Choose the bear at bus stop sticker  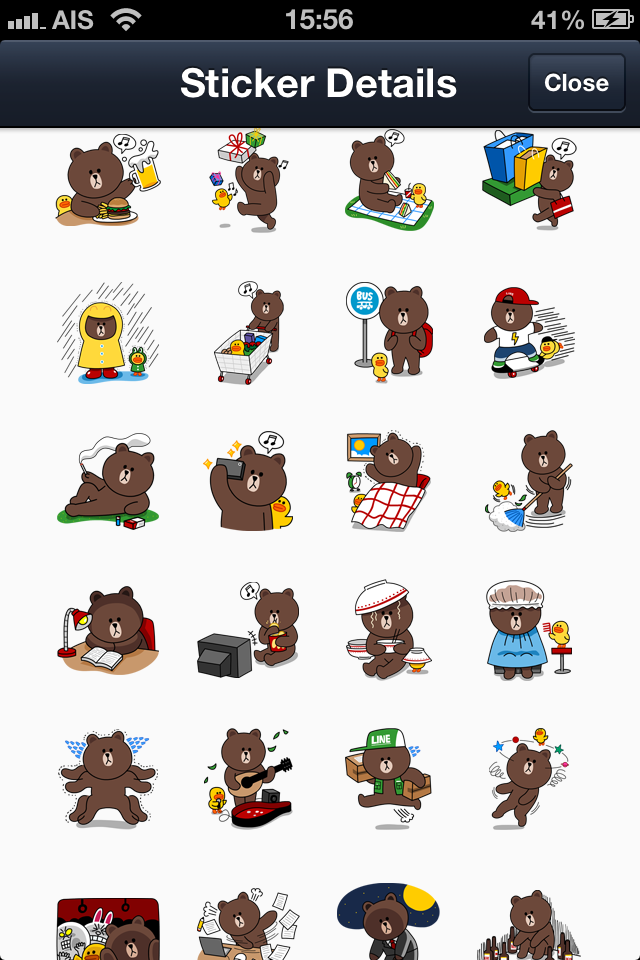391,332
